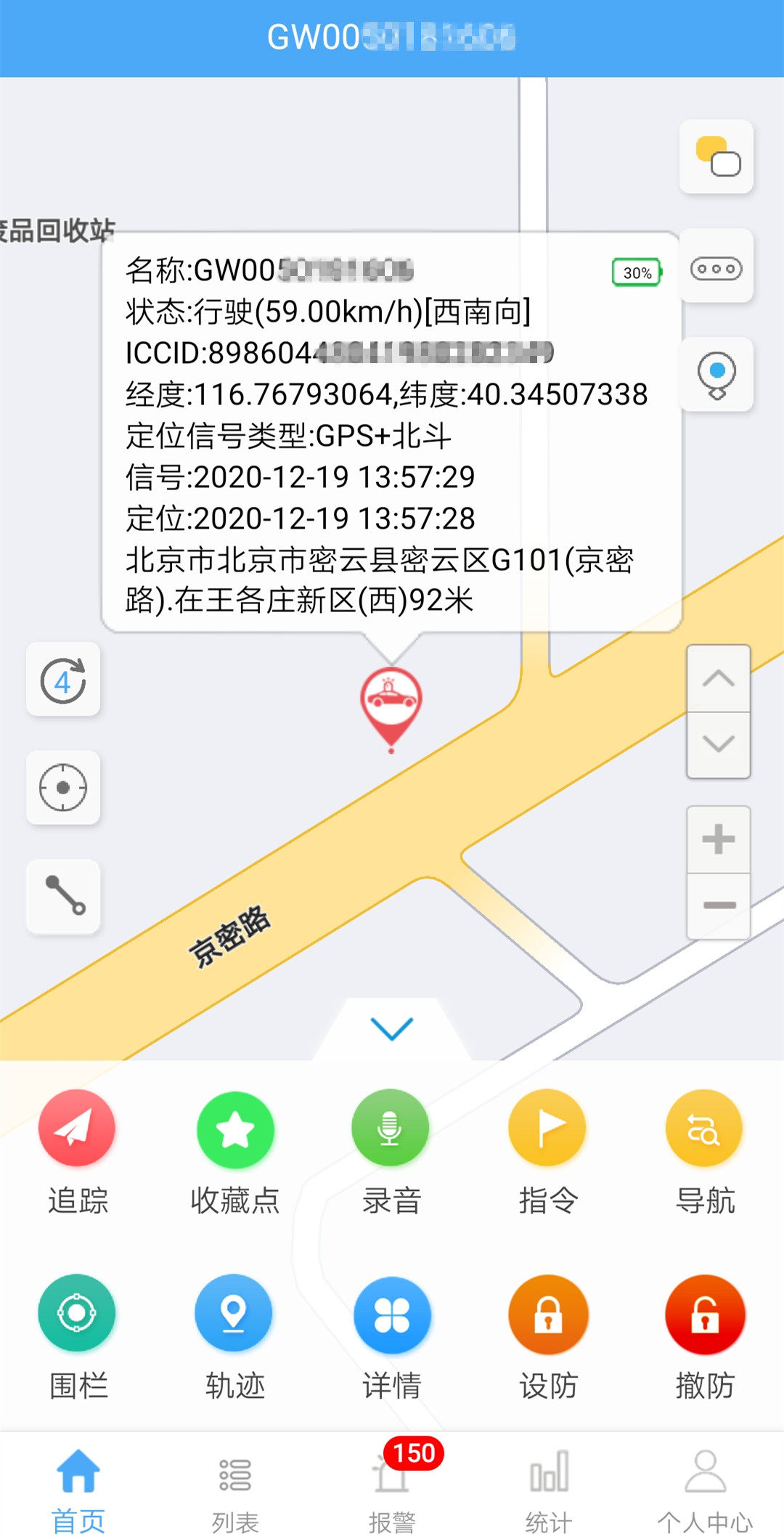Tap the map layers icon
This screenshot has width=784, height=1538.
pyautogui.click(x=717, y=157)
